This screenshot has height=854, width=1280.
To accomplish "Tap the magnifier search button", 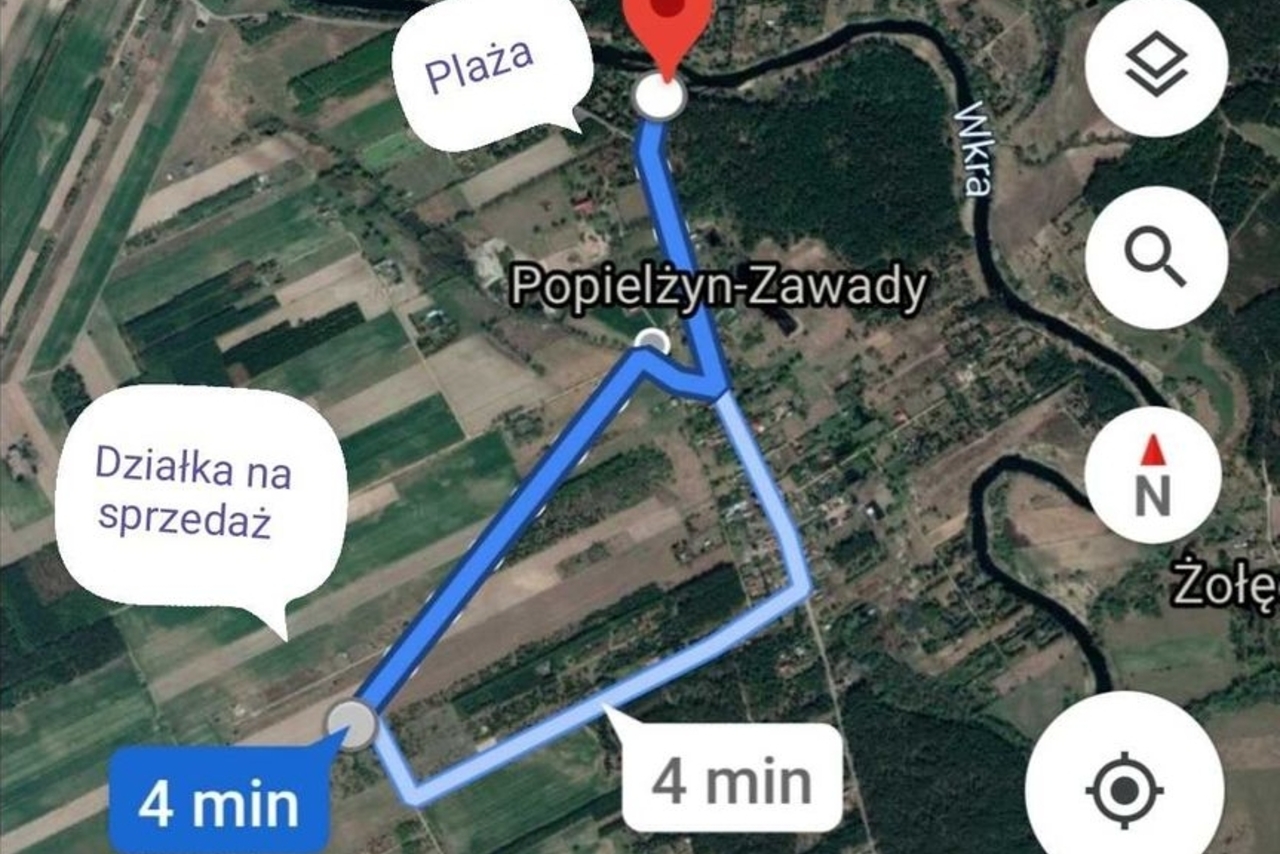I will tap(1155, 257).
